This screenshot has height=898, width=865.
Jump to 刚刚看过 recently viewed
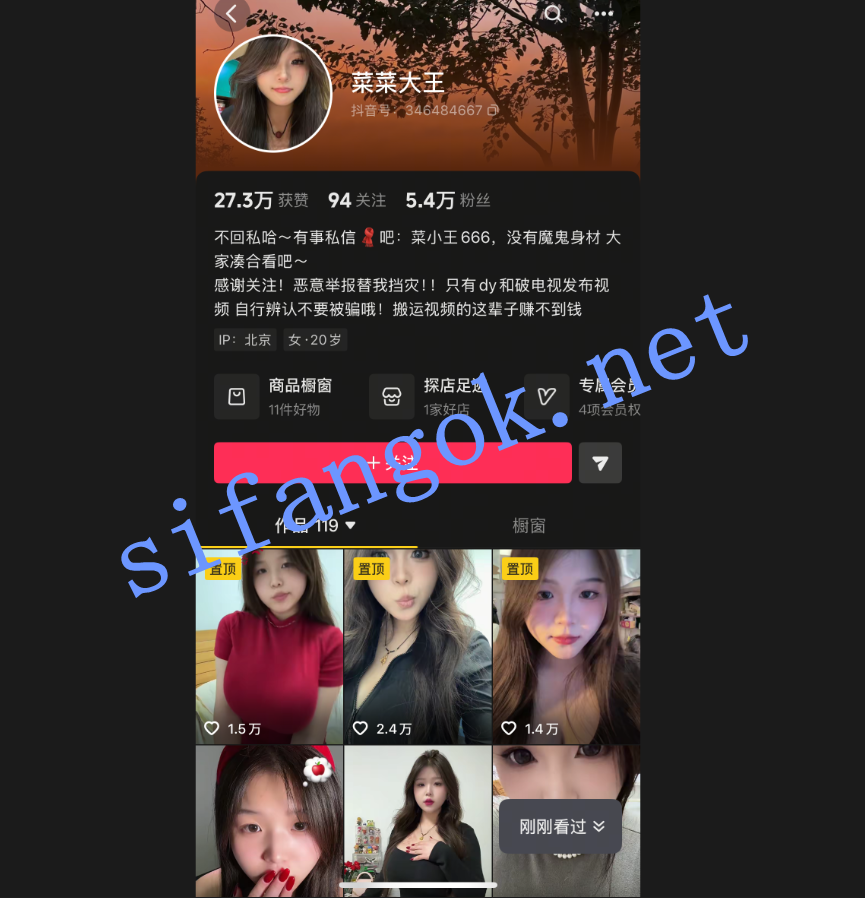pyautogui.click(x=561, y=826)
